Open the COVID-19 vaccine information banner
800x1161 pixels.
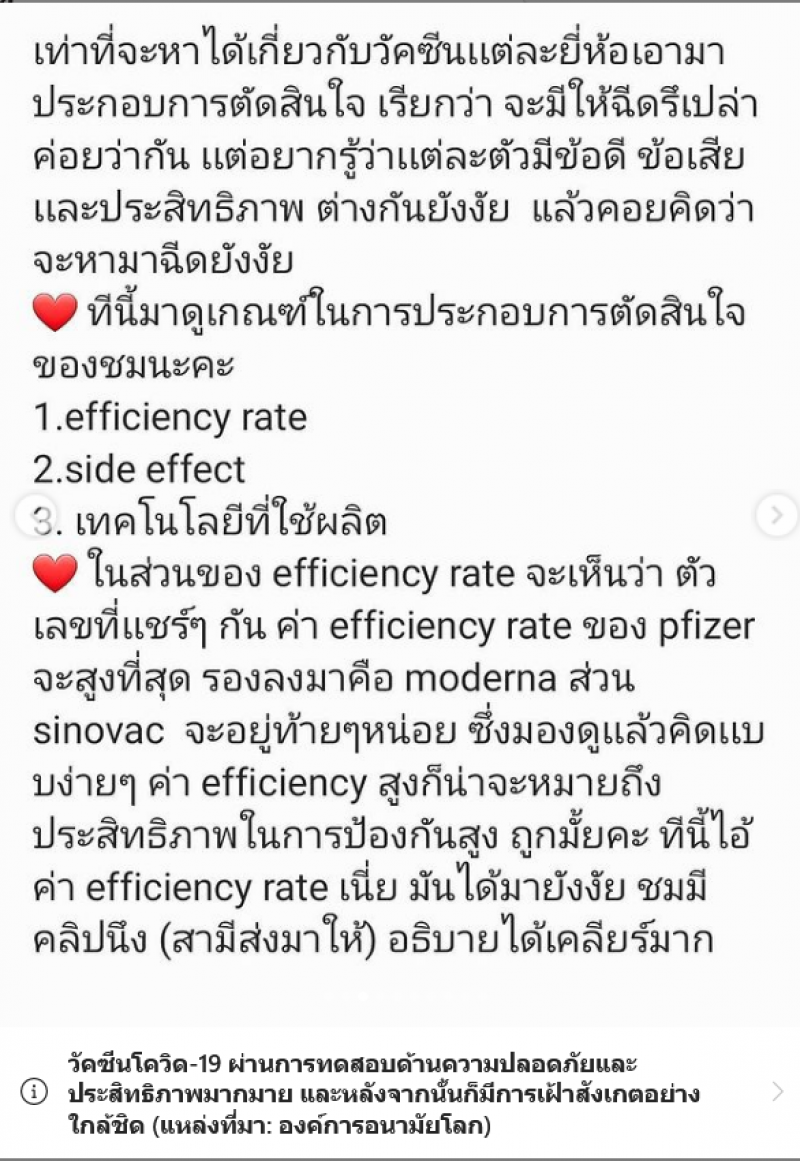400,1092
